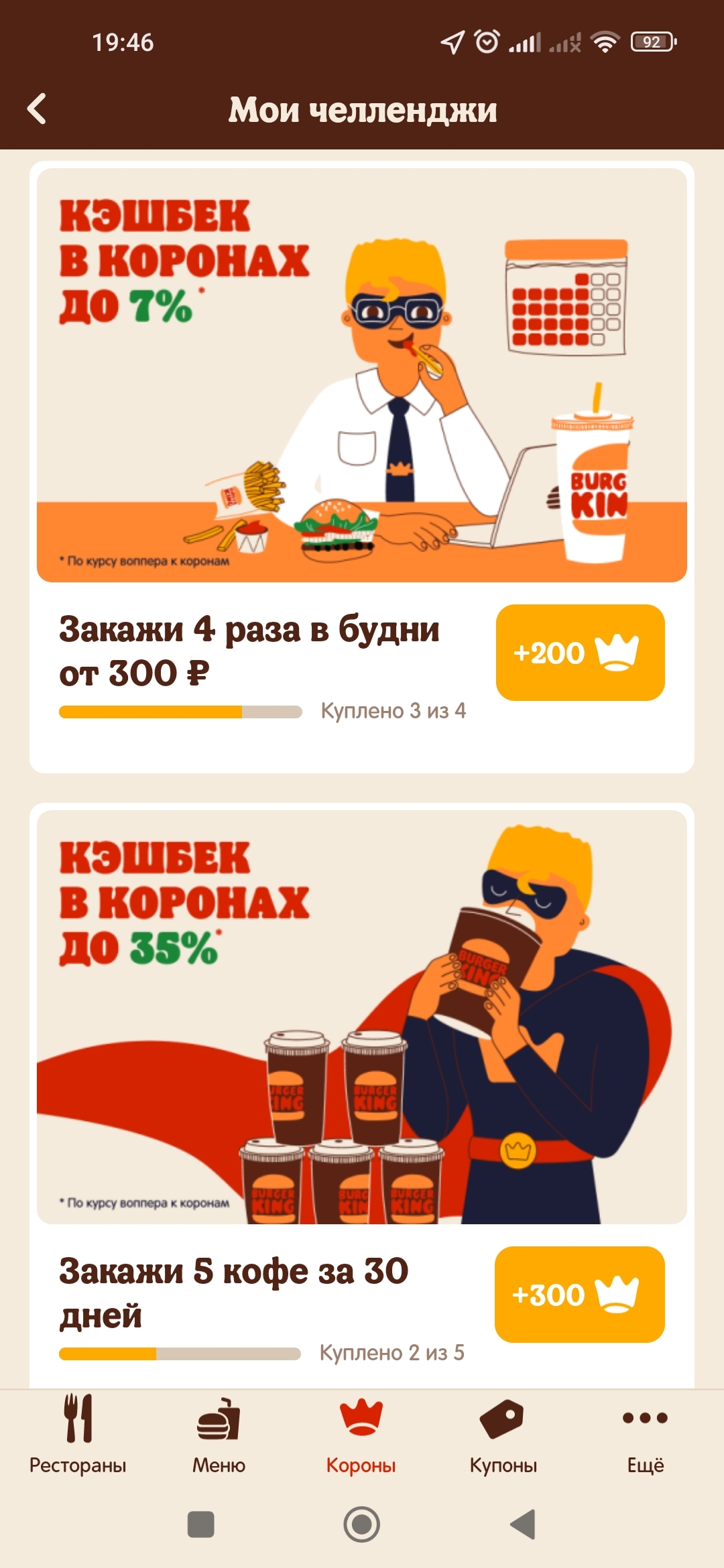
Task: Tap the +300 crowns reward button
Action: point(579,1294)
